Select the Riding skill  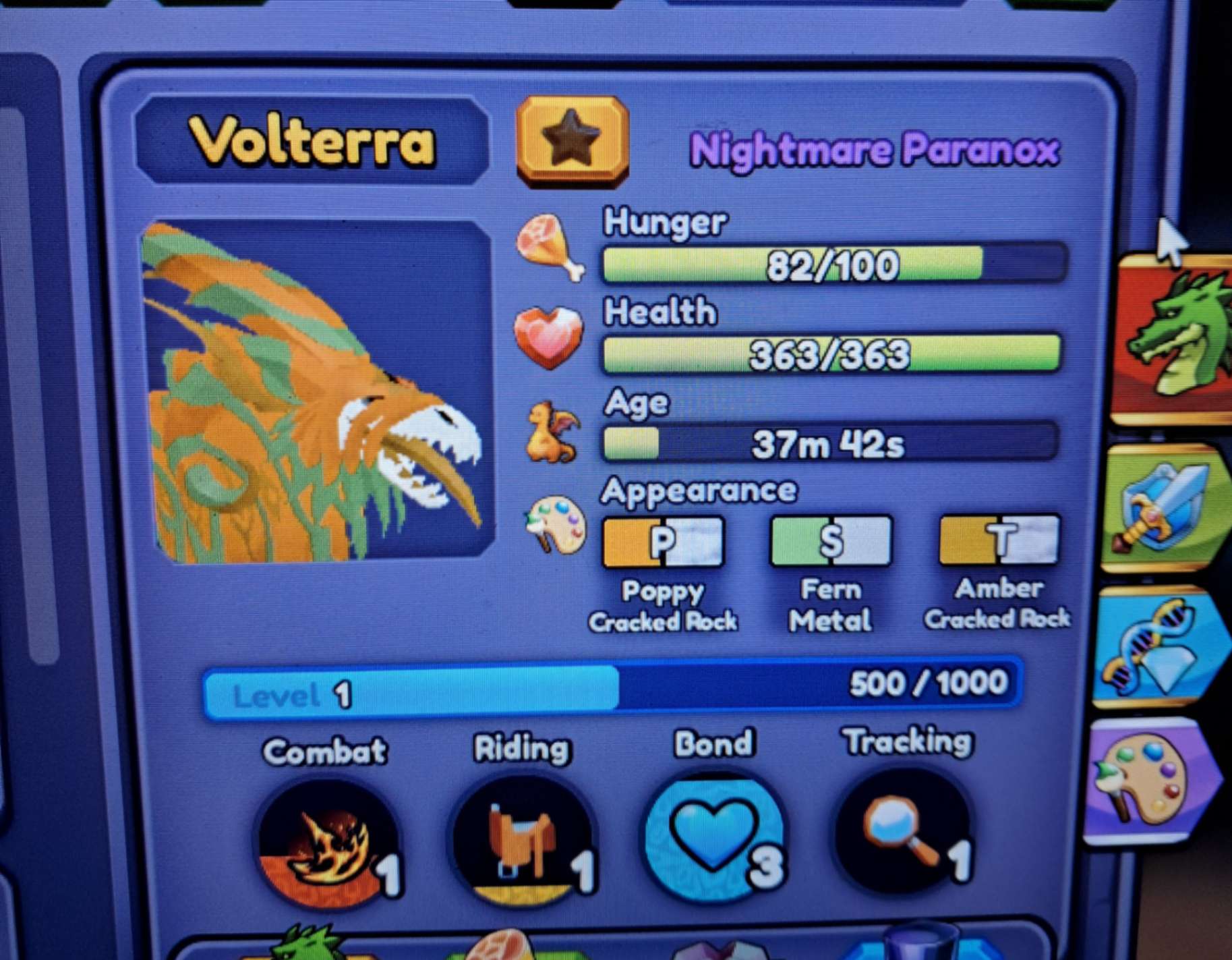tap(521, 841)
